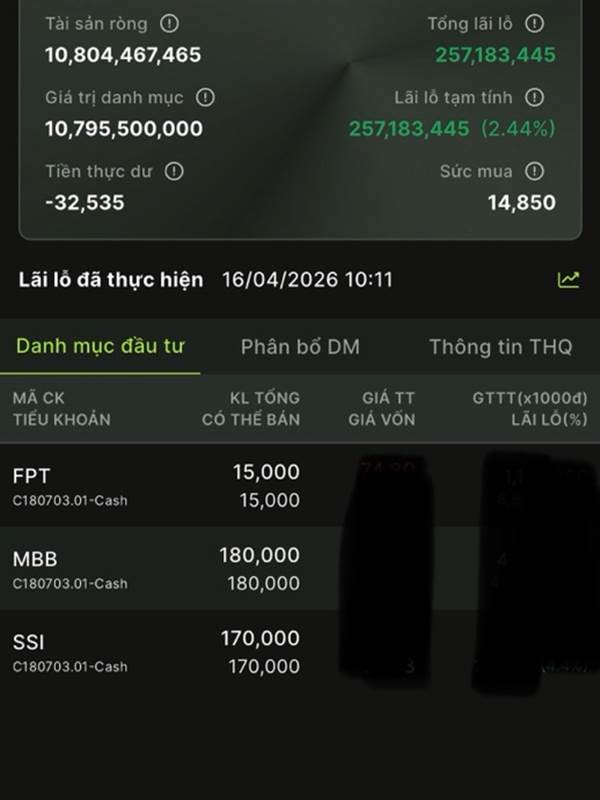Tap info icon beside Tổng lãi lỗ

(x=534, y=23)
